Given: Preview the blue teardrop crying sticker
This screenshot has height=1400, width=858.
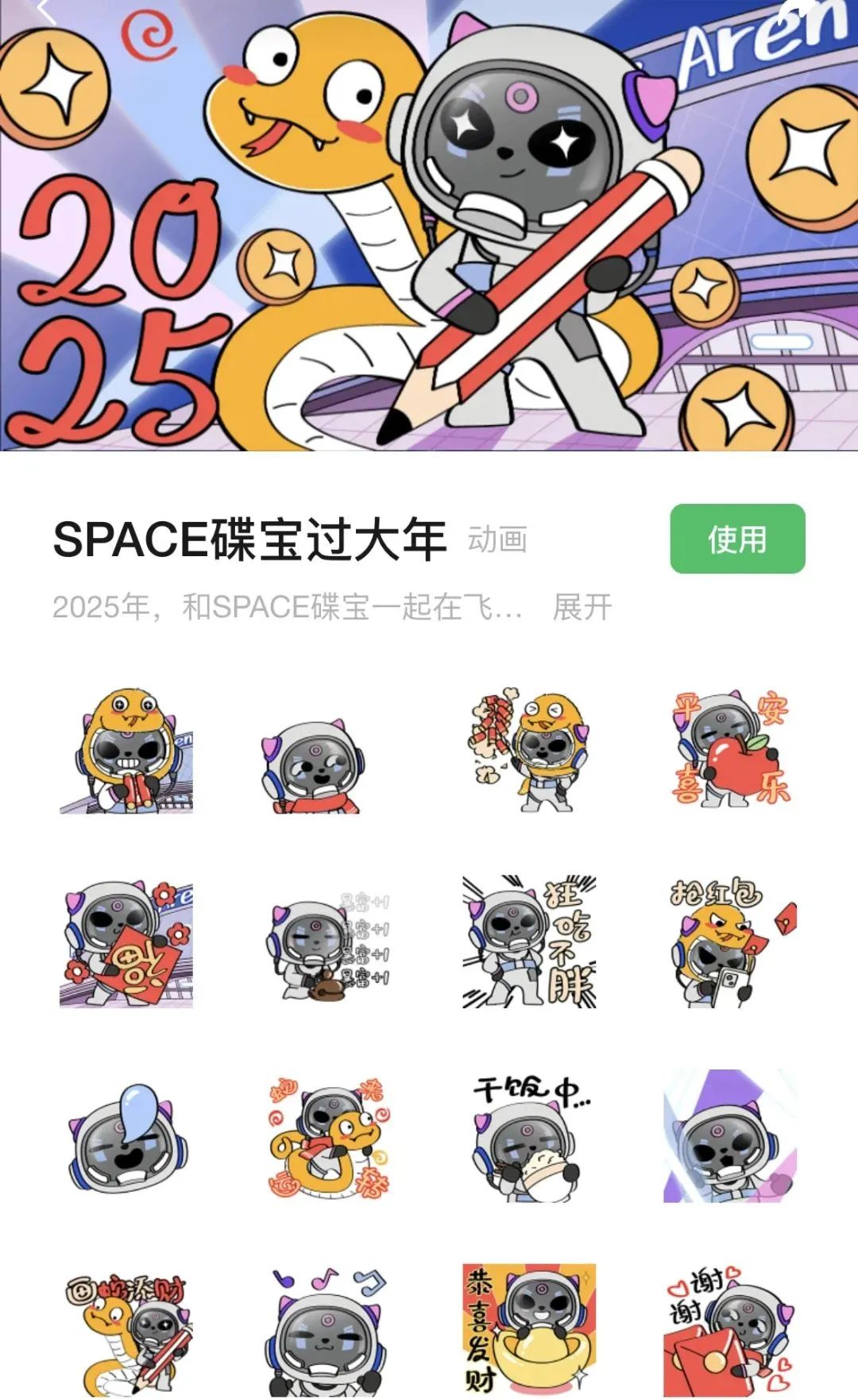Looking at the screenshot, I should [126, 1137].
